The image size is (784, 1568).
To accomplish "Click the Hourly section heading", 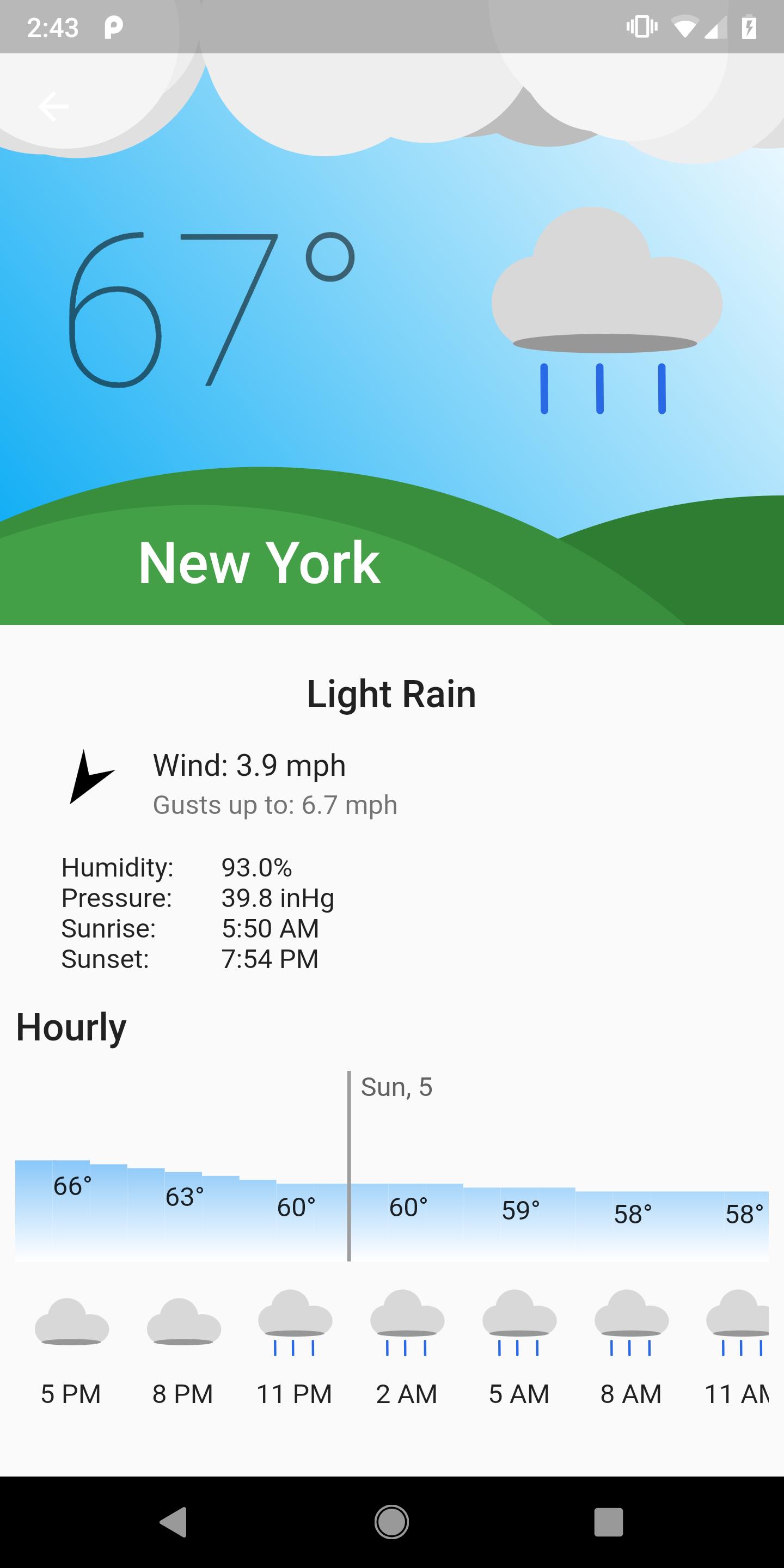I will (71, 1028).
